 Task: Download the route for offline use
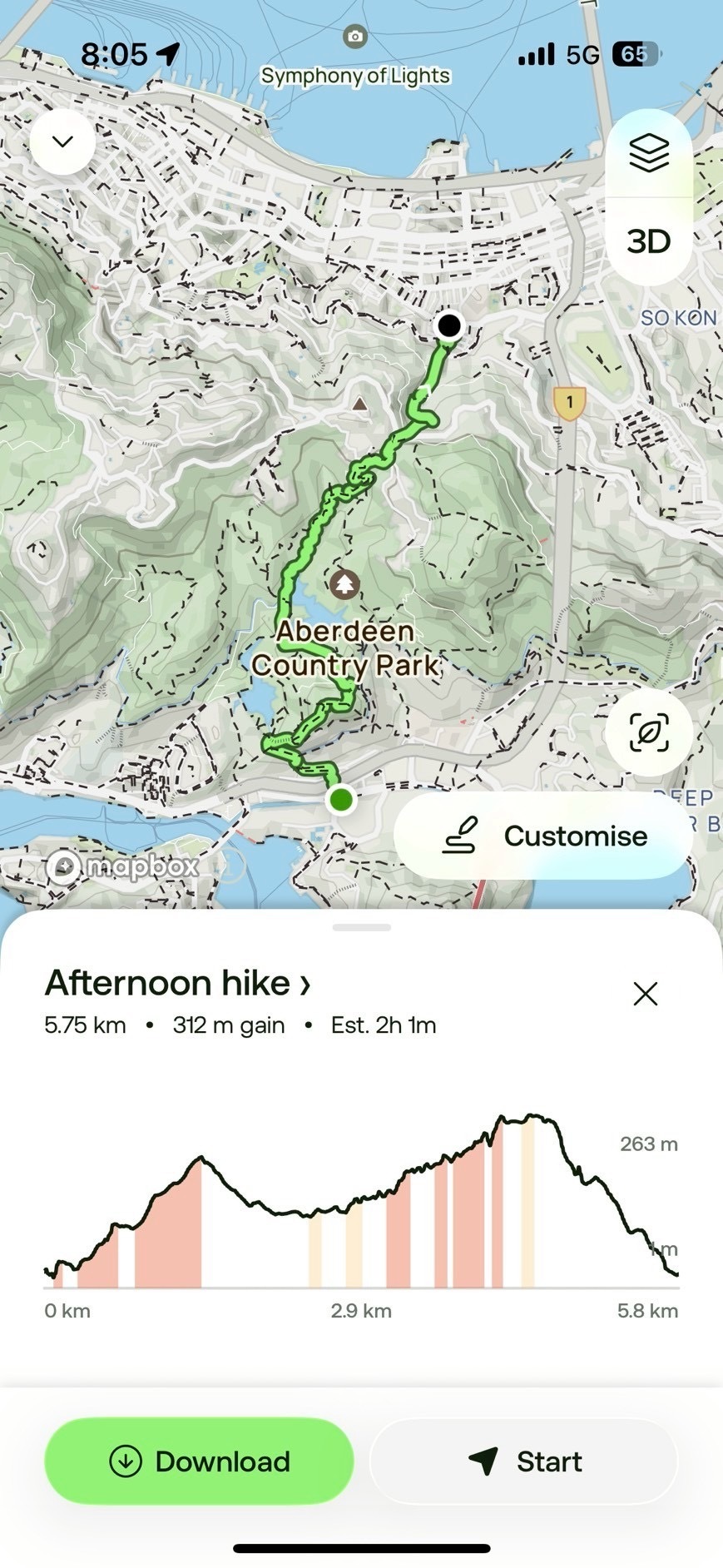[x=199, y=1461]
